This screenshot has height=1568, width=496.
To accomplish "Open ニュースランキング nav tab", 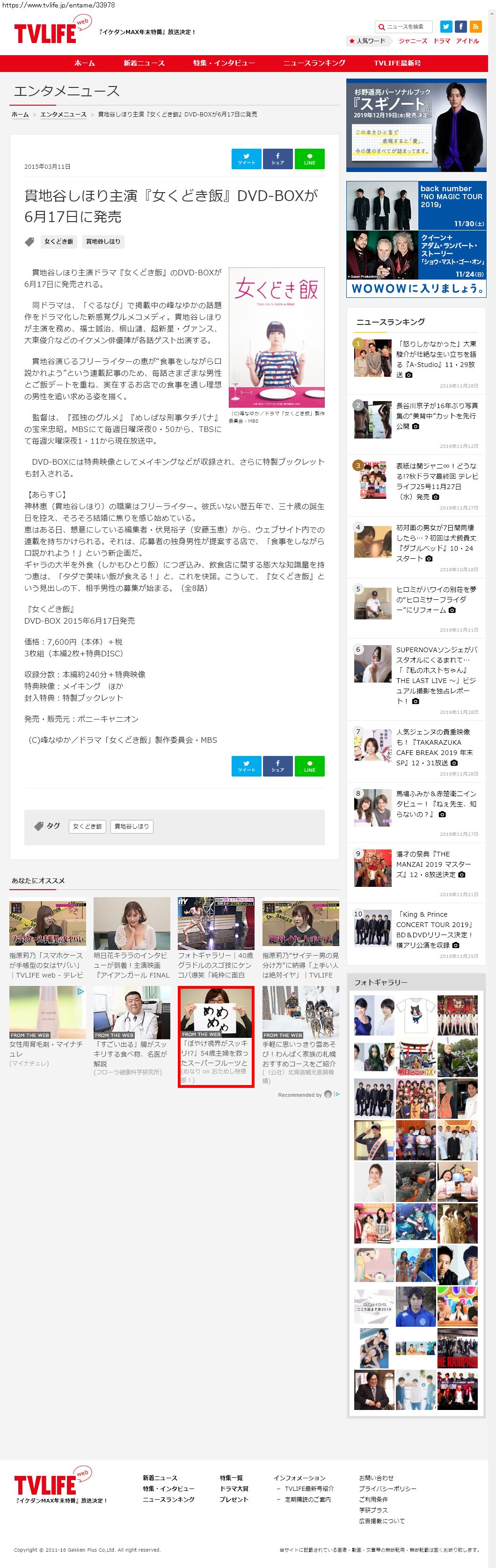I will click(314, 63).
